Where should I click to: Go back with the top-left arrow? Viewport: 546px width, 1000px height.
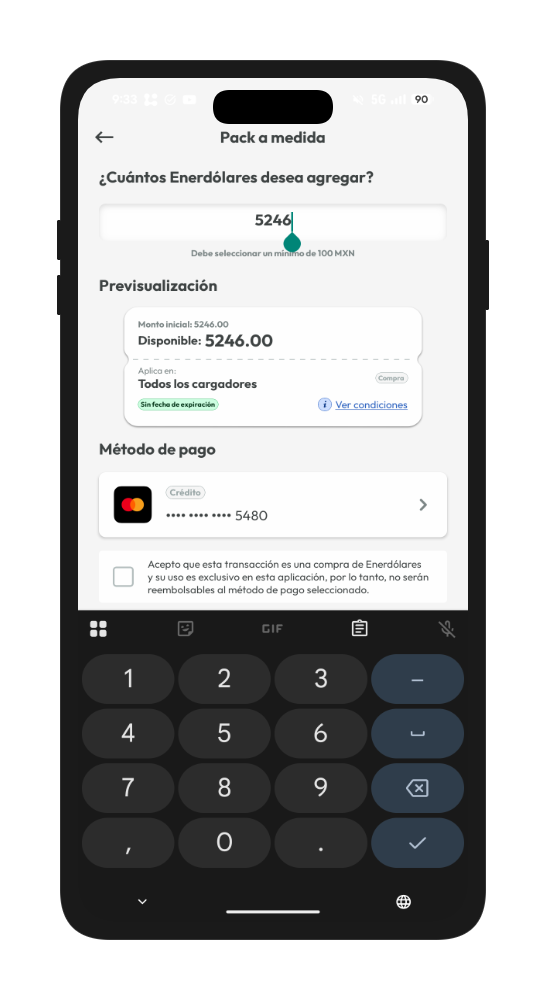point(104,137)
